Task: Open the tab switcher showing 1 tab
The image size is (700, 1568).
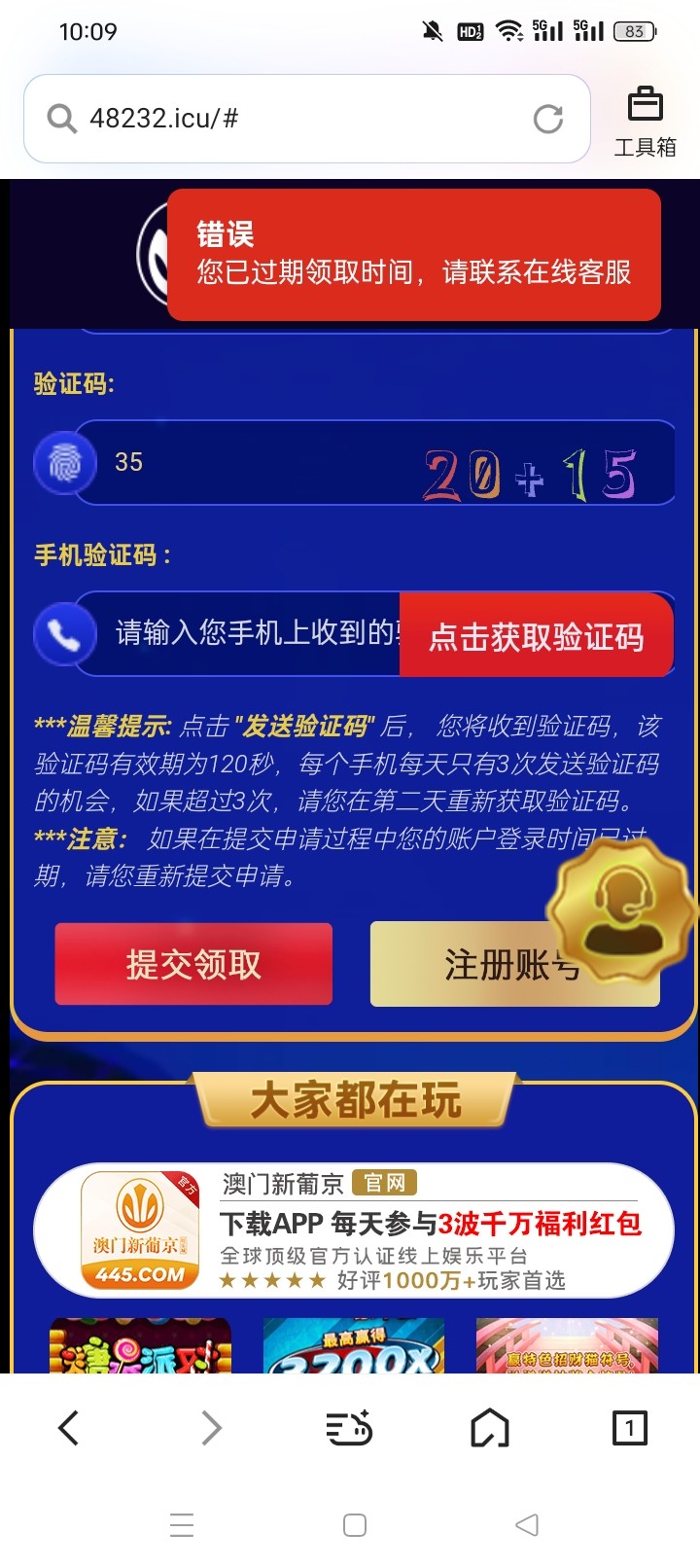Action: pos(629,1428)
